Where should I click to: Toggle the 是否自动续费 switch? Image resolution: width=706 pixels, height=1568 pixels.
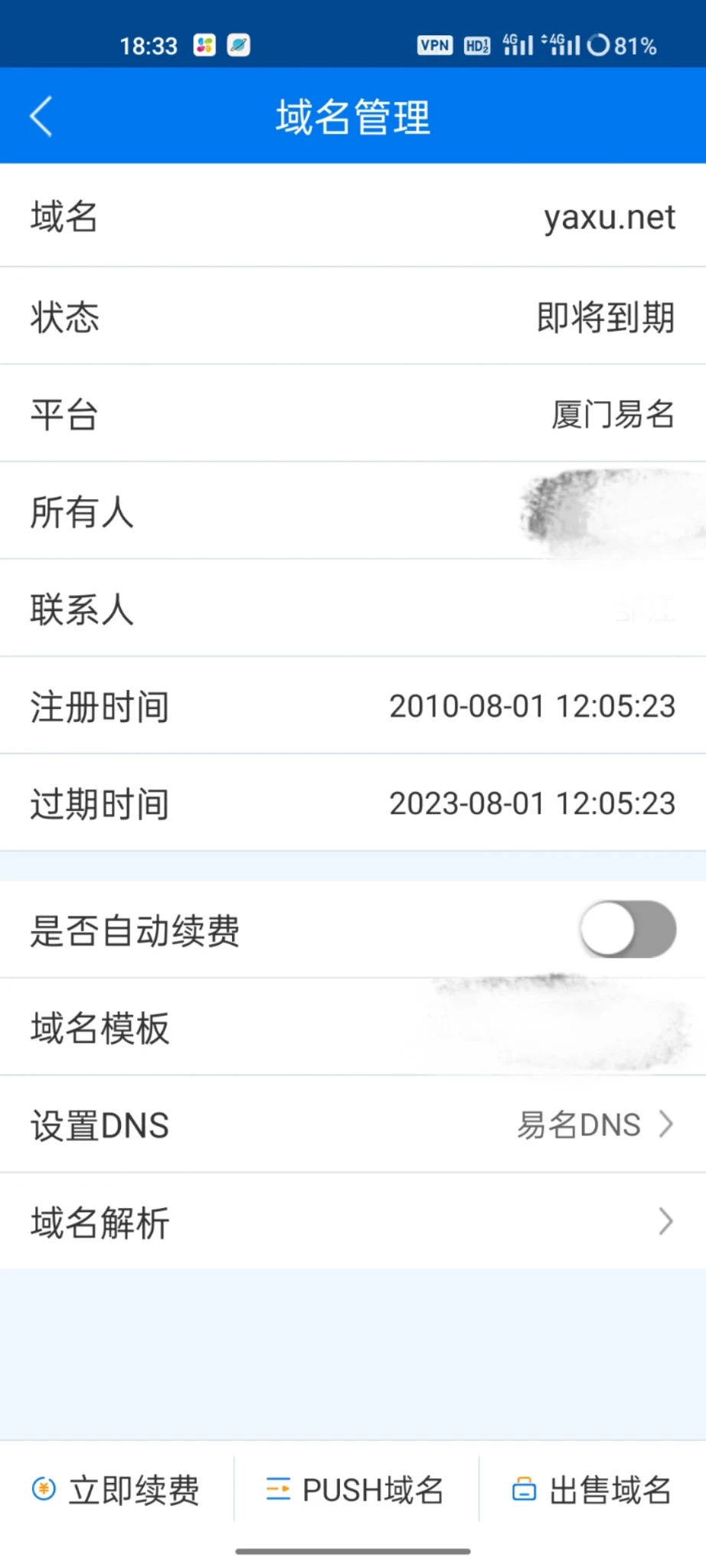click(627, 929)
